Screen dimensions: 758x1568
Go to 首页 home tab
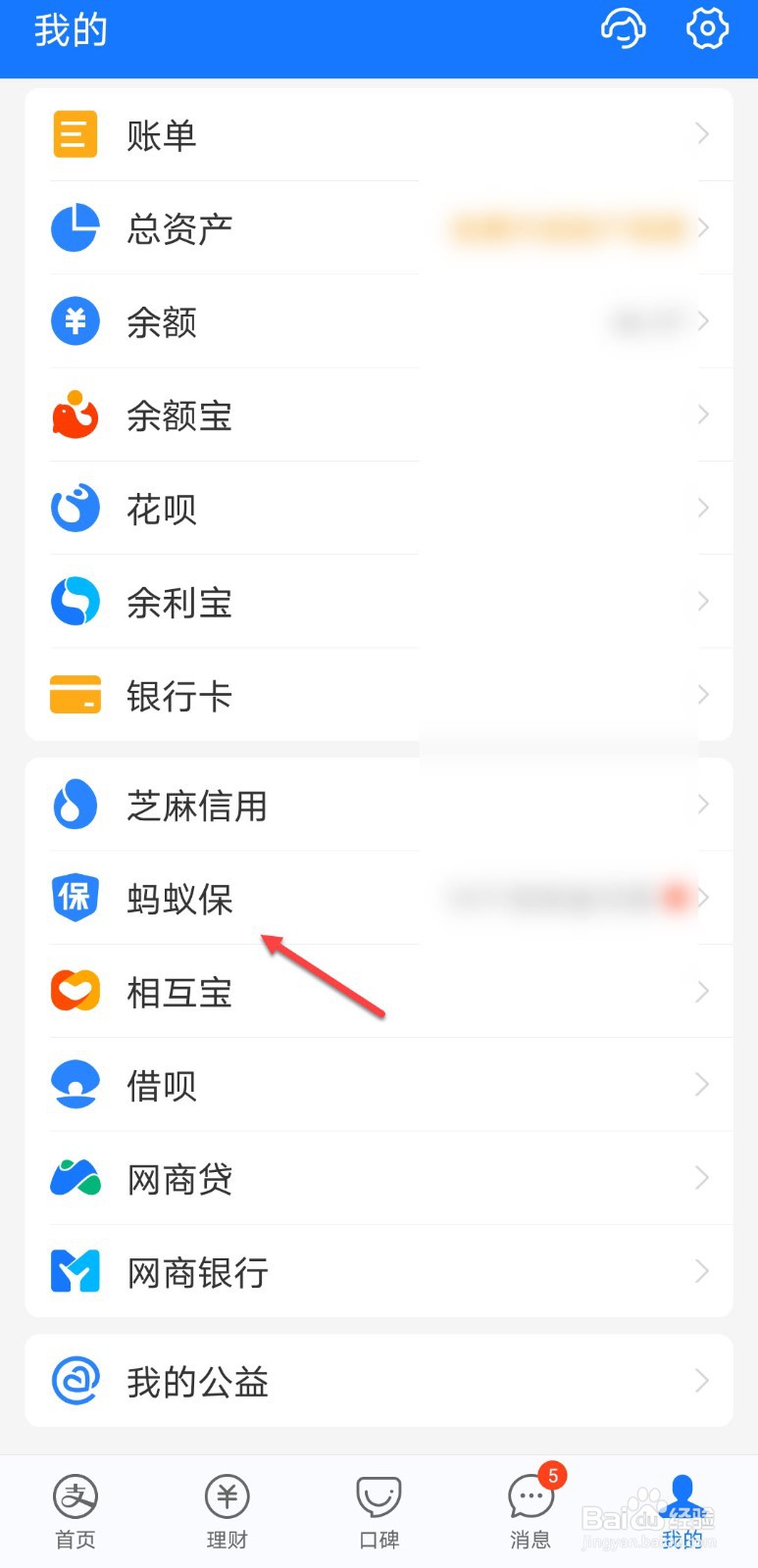tap(75, 1509)
